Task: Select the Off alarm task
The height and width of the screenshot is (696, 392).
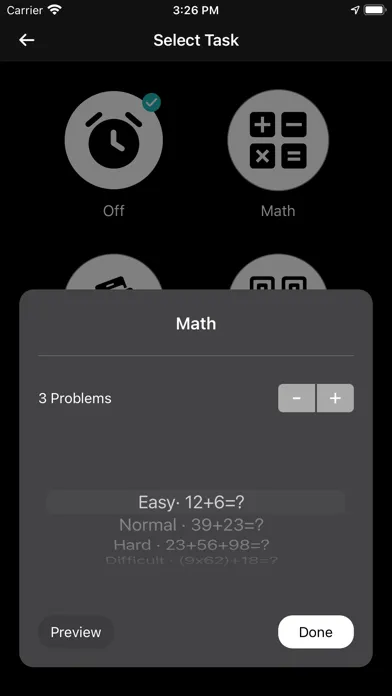Action: 114,140
